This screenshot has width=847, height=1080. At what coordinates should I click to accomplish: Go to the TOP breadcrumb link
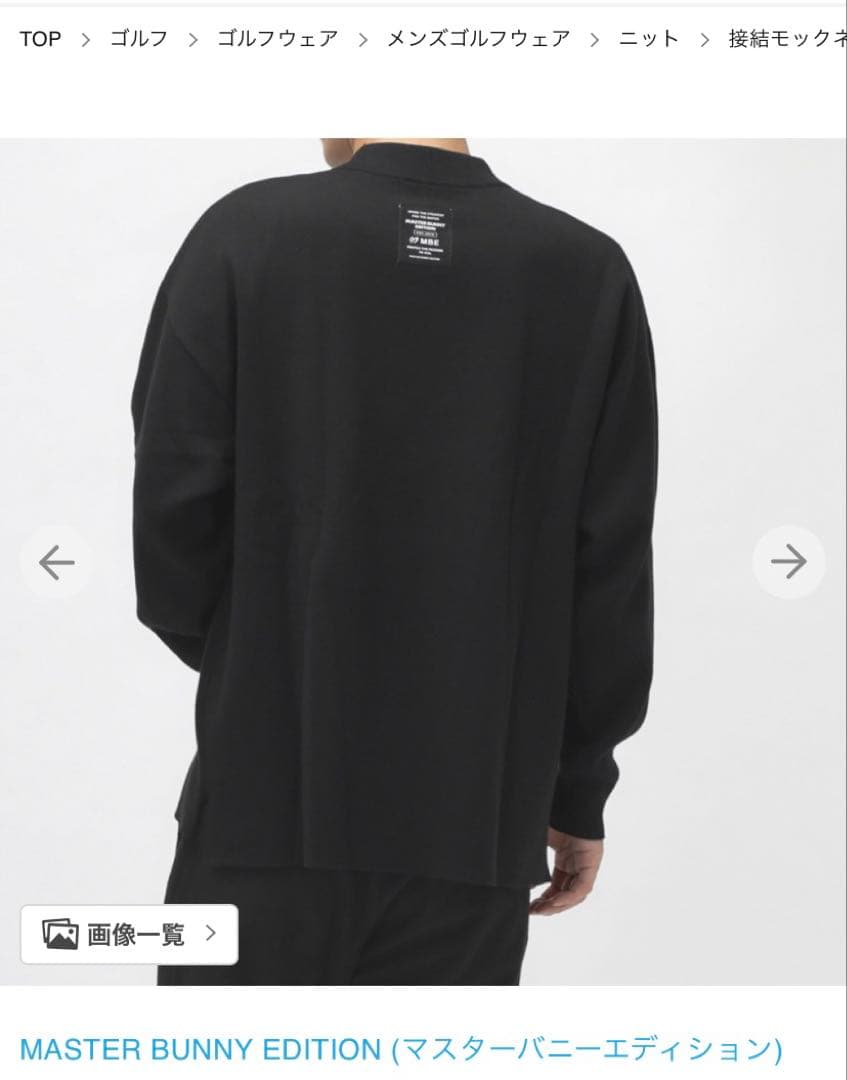click(40, 39)
